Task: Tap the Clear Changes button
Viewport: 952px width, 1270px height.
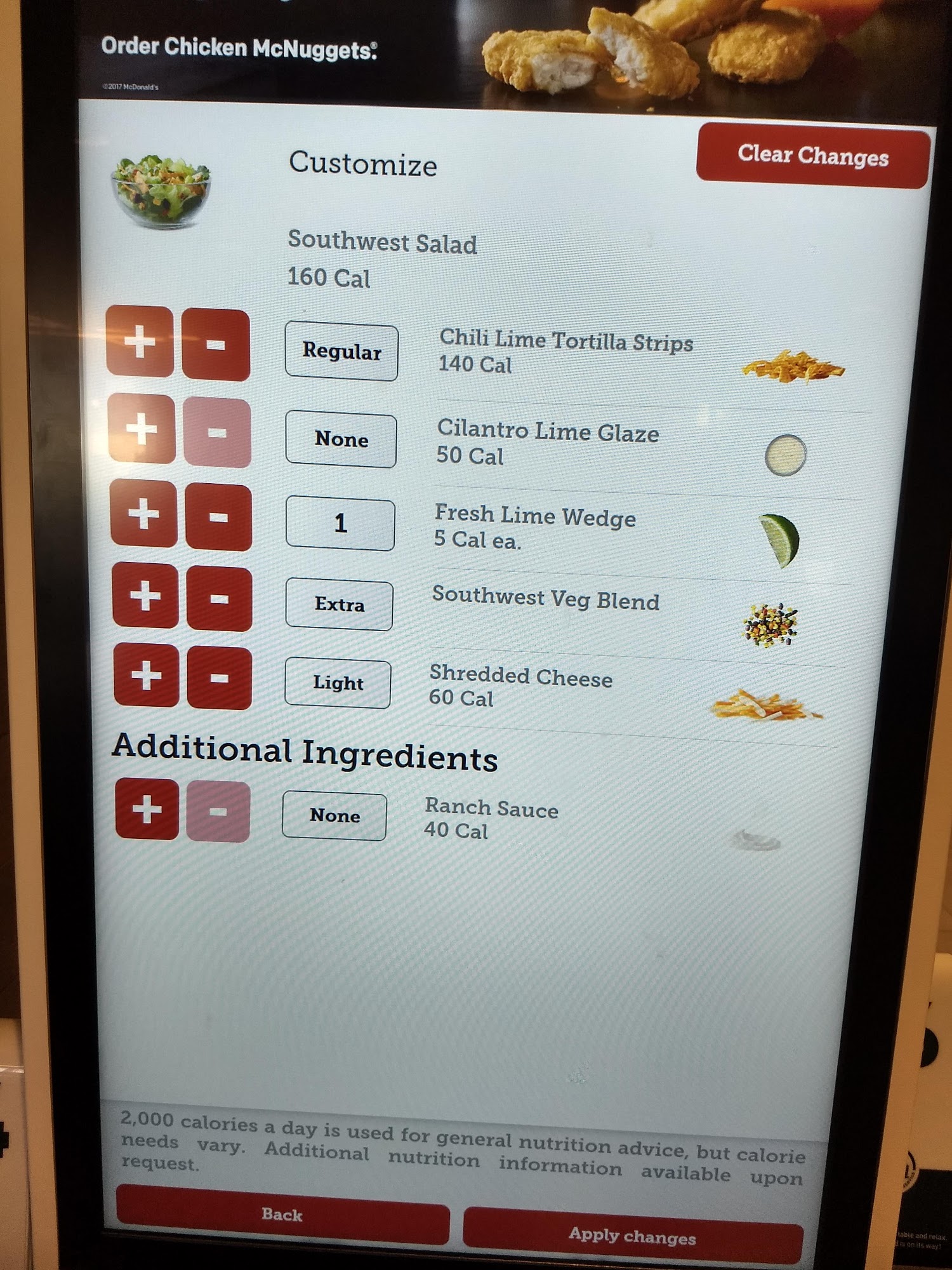Action: point(812,156)
